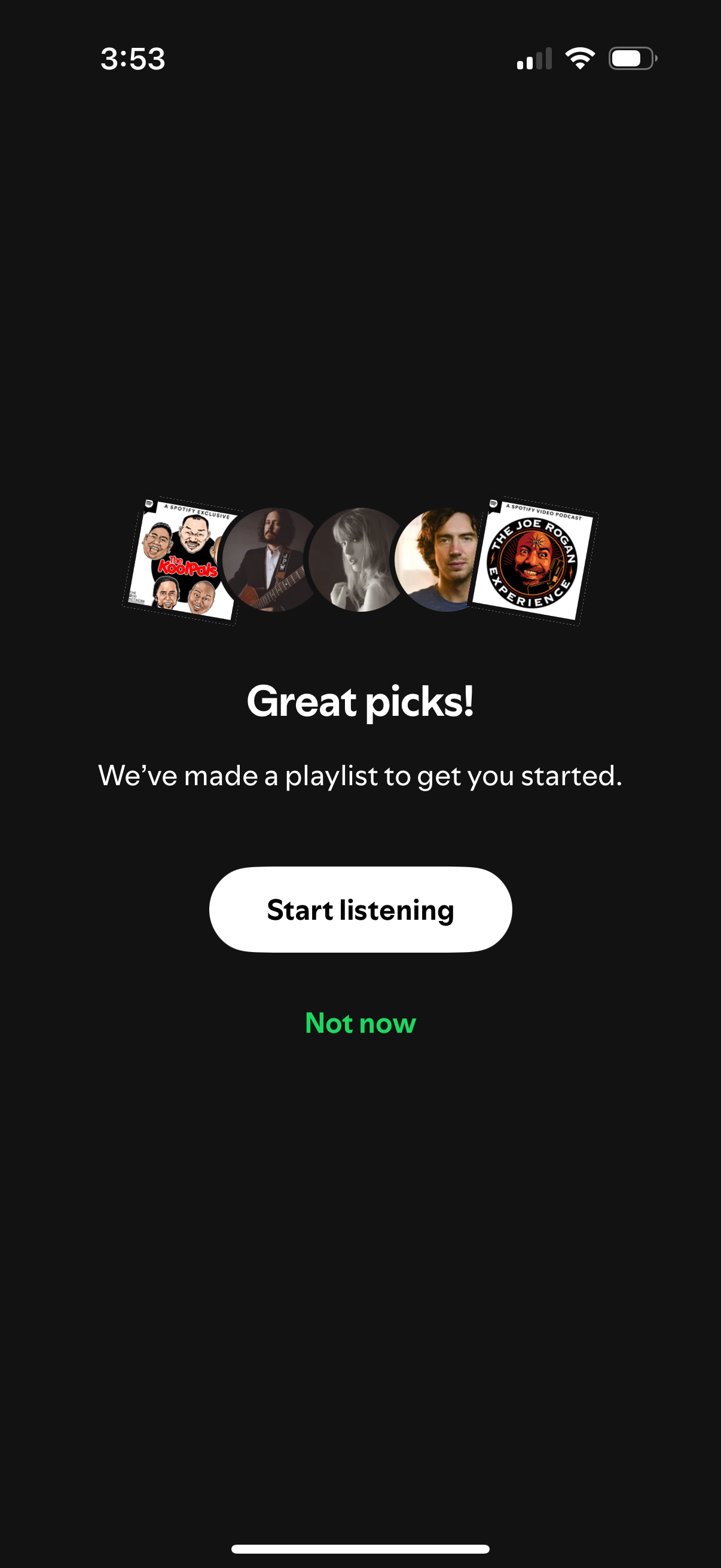
Task: Select the playlist description text
Action: pyautogui.click(x=360, y=775)
